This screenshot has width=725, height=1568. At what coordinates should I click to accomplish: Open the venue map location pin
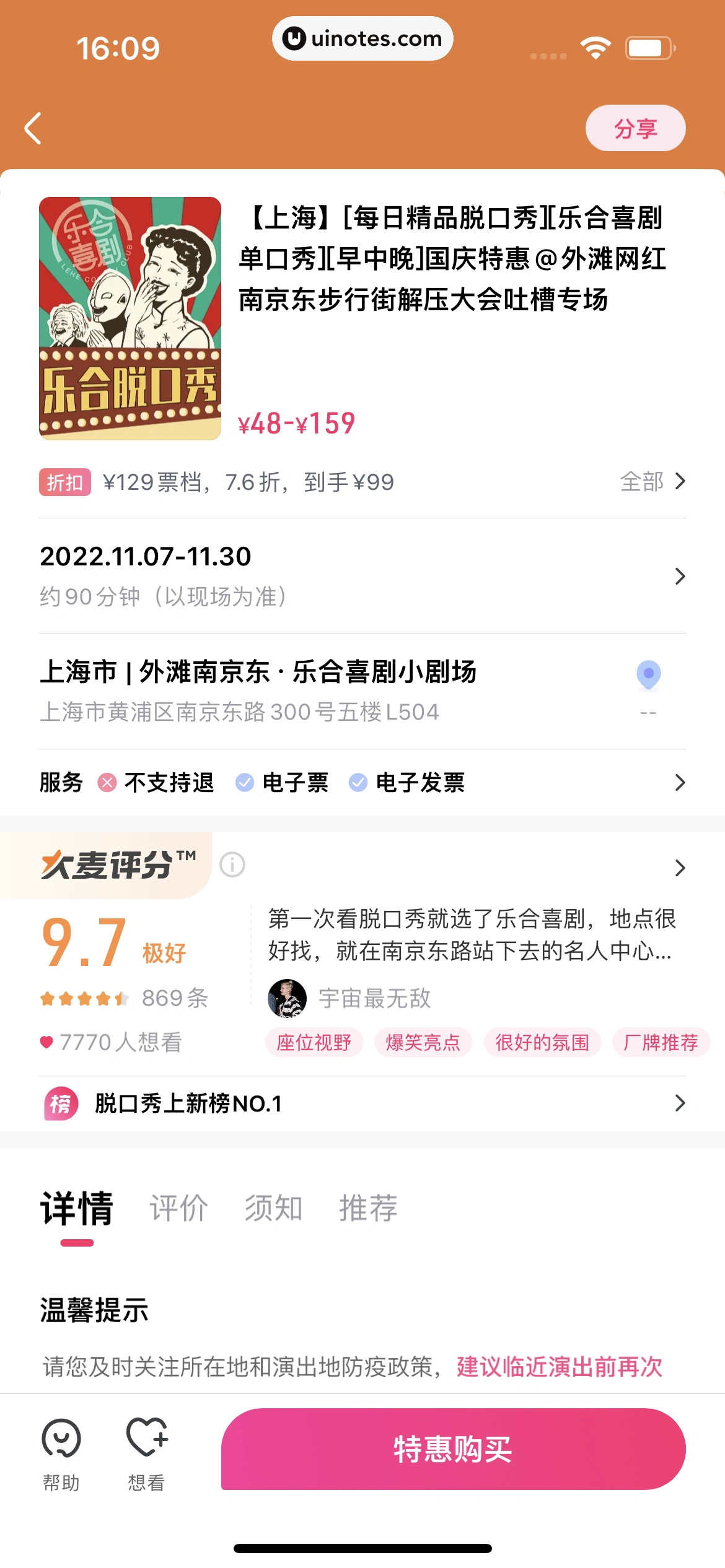coord(648,675)
